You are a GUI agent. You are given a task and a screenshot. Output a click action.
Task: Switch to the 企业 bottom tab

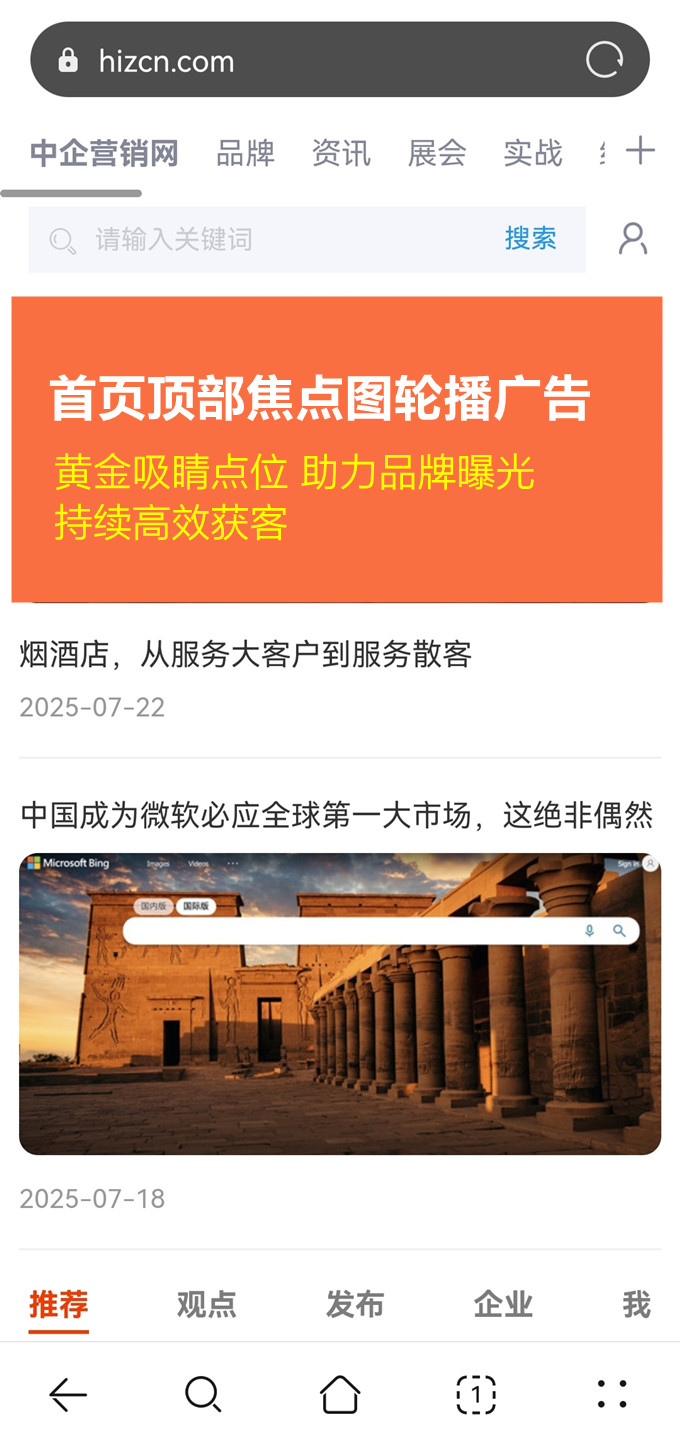point(502,1305)
